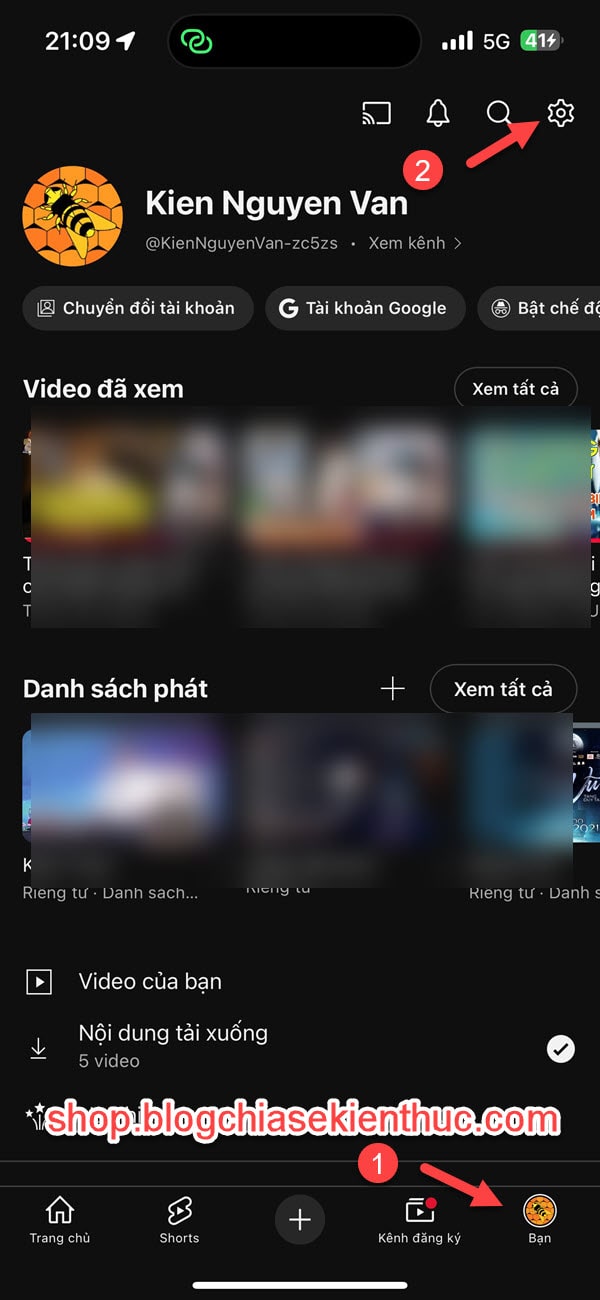Tap the cast to device icon
This screenshot has height=1300, width=600.
[x=376, y=113]
